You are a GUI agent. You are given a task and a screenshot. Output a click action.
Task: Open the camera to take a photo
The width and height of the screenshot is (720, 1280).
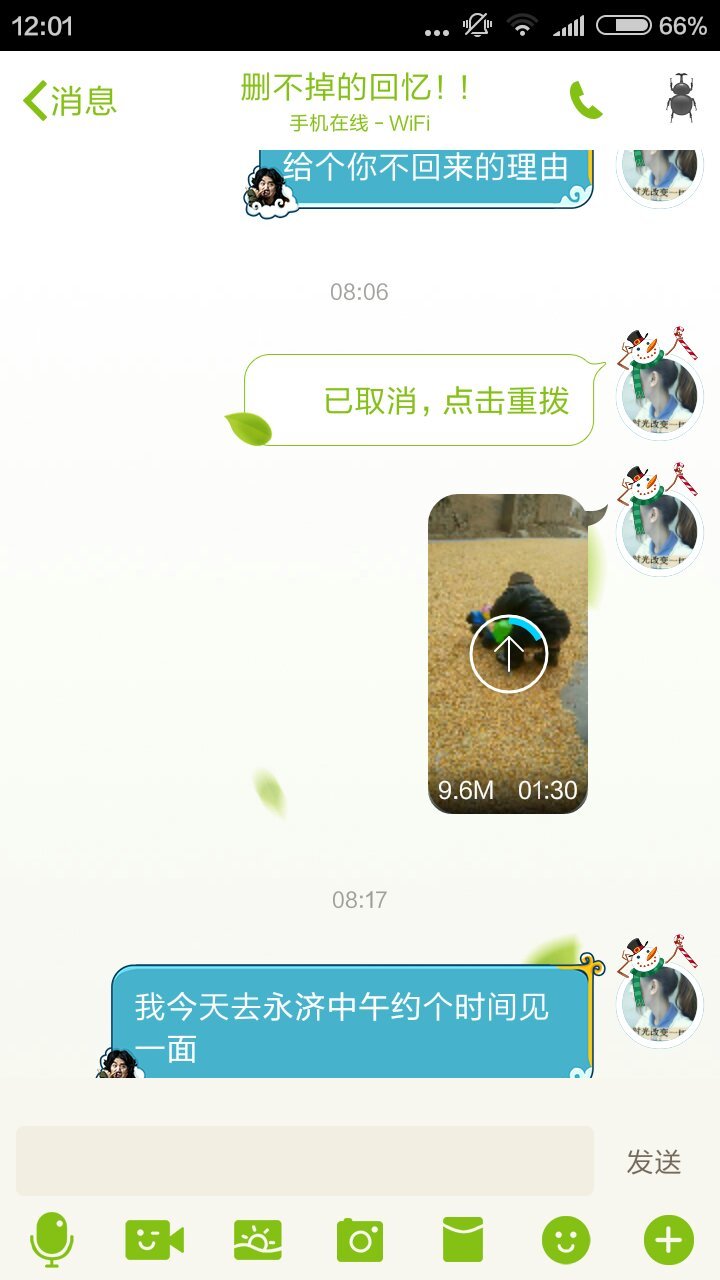(360, 1241)
